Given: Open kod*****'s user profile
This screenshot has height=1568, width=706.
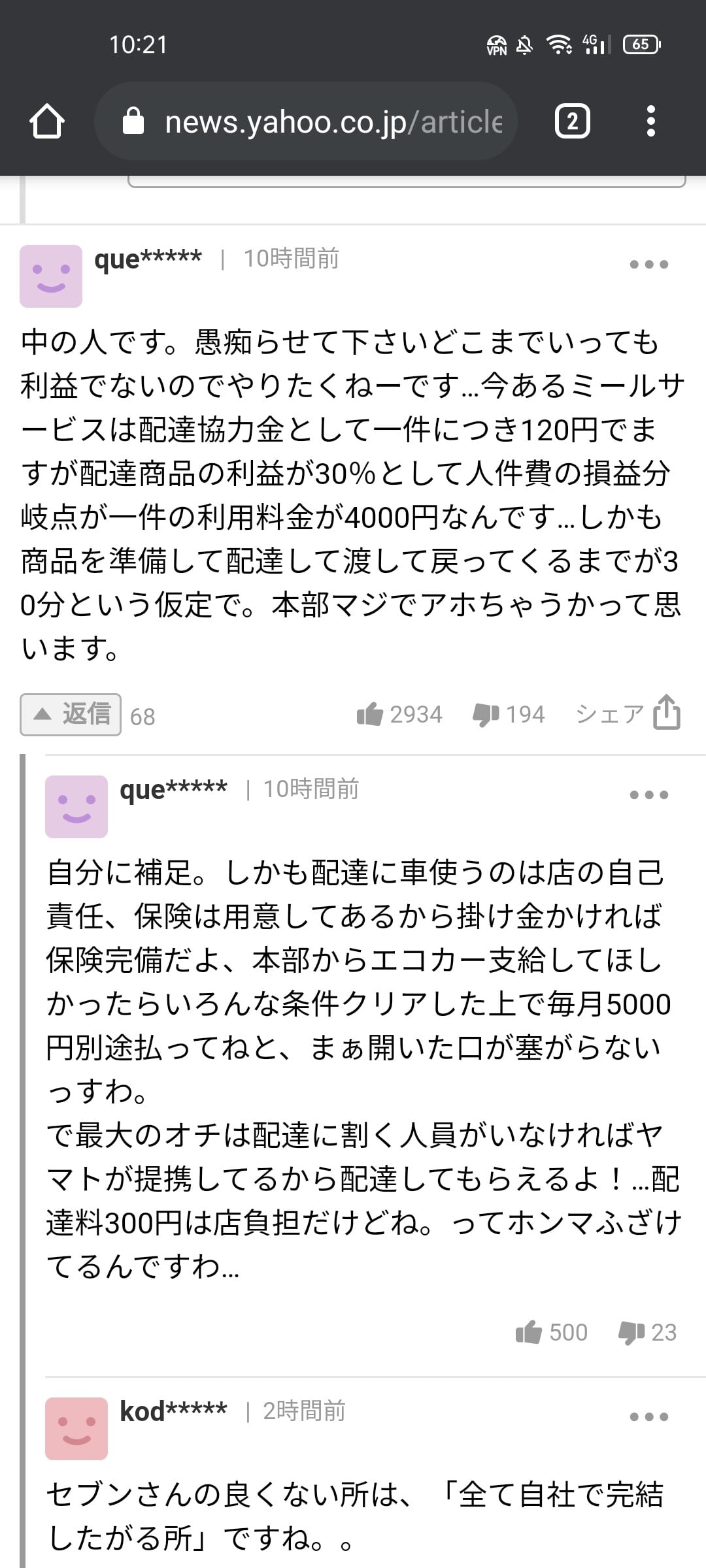Looking at the screenshot, I should (173, 1411).
